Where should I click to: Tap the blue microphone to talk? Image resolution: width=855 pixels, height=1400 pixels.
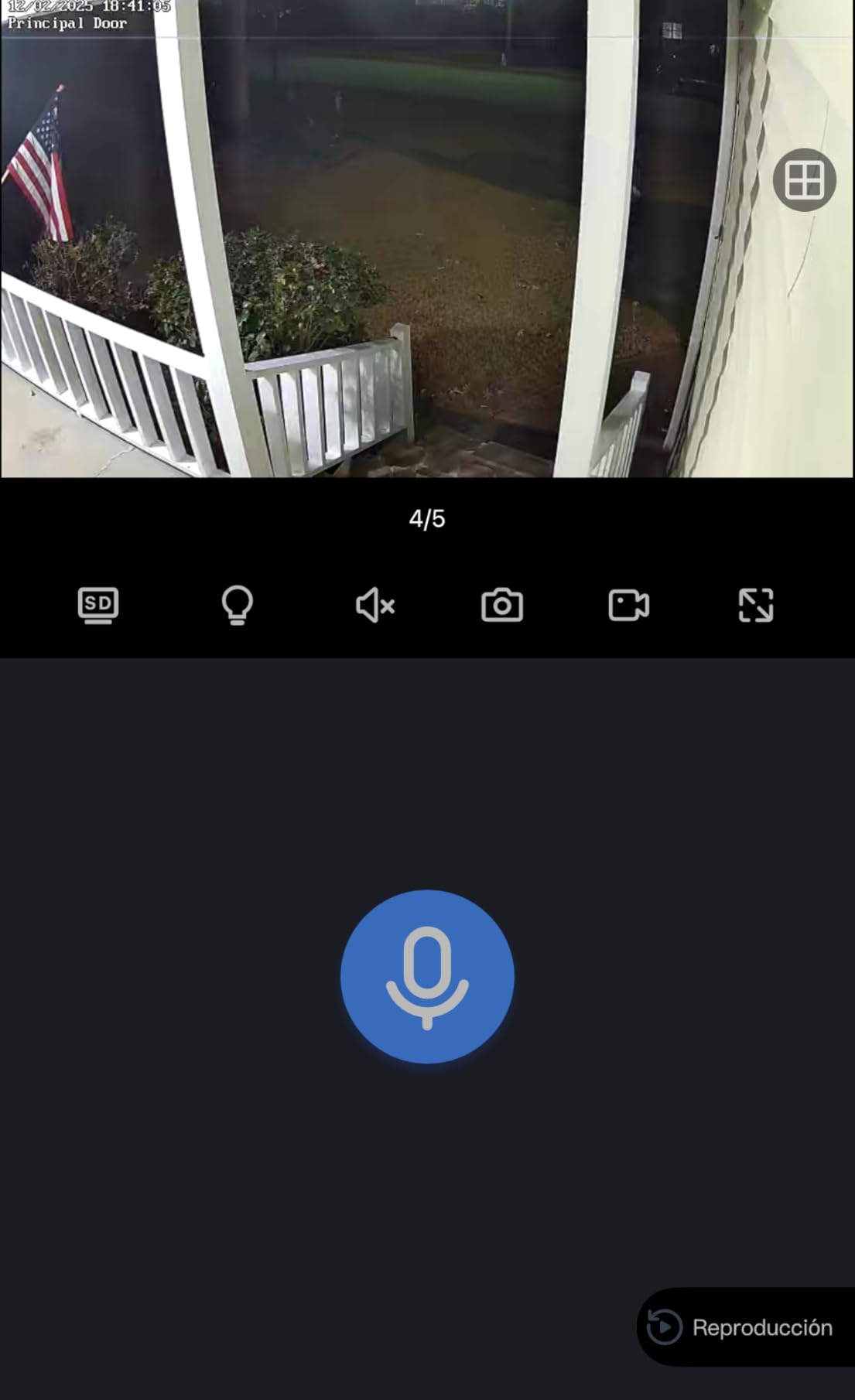427,977
